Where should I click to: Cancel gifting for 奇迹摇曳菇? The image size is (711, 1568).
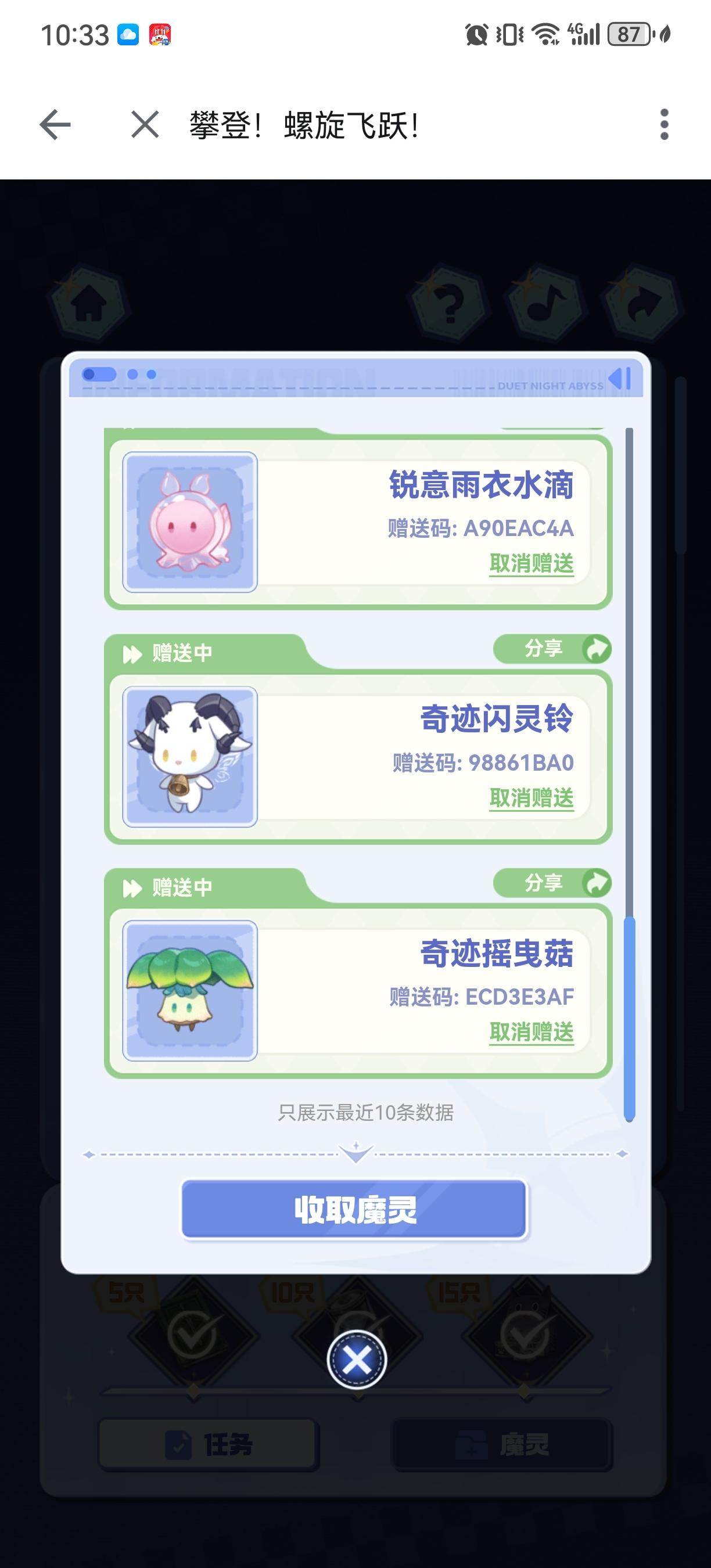(532, 1032)
